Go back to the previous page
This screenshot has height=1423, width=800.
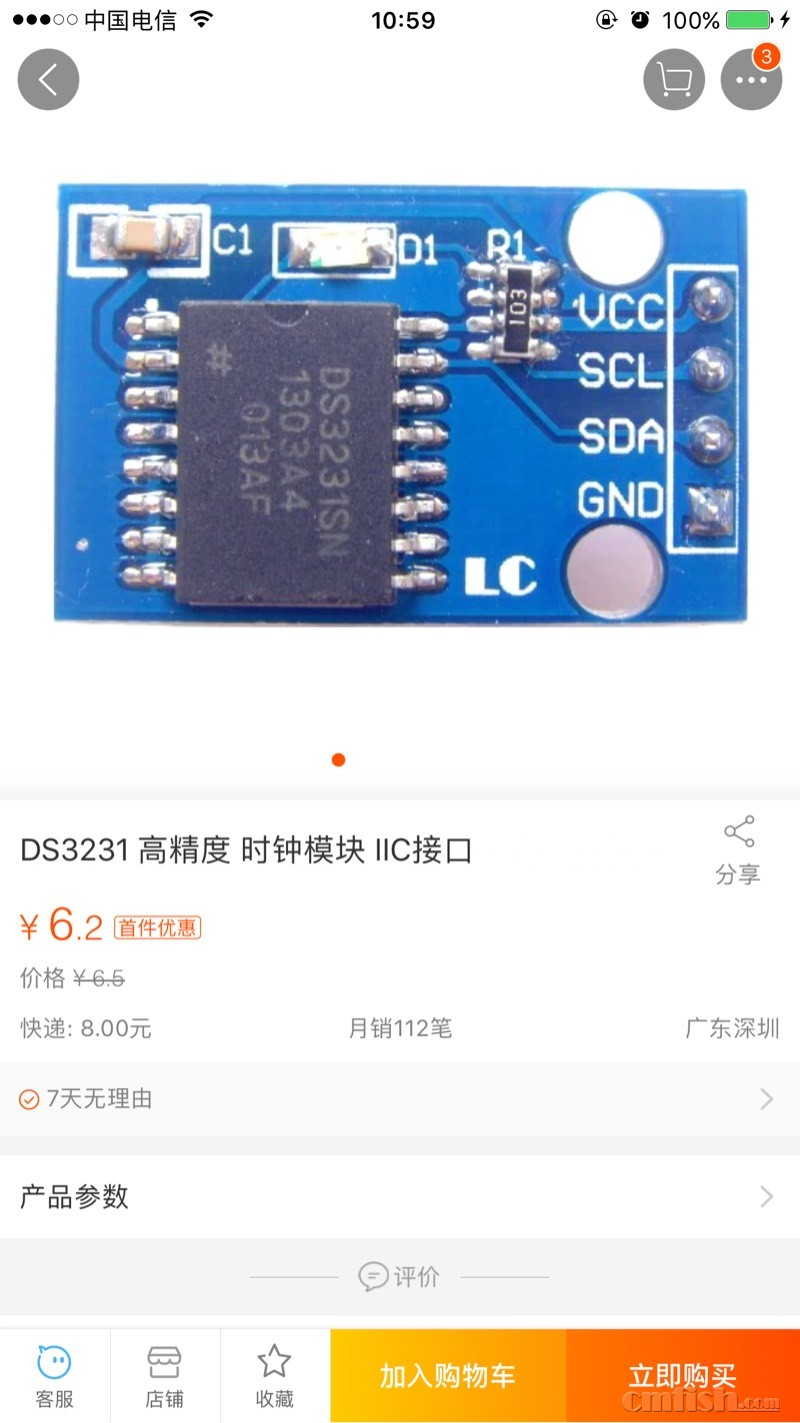coord(48,79)
